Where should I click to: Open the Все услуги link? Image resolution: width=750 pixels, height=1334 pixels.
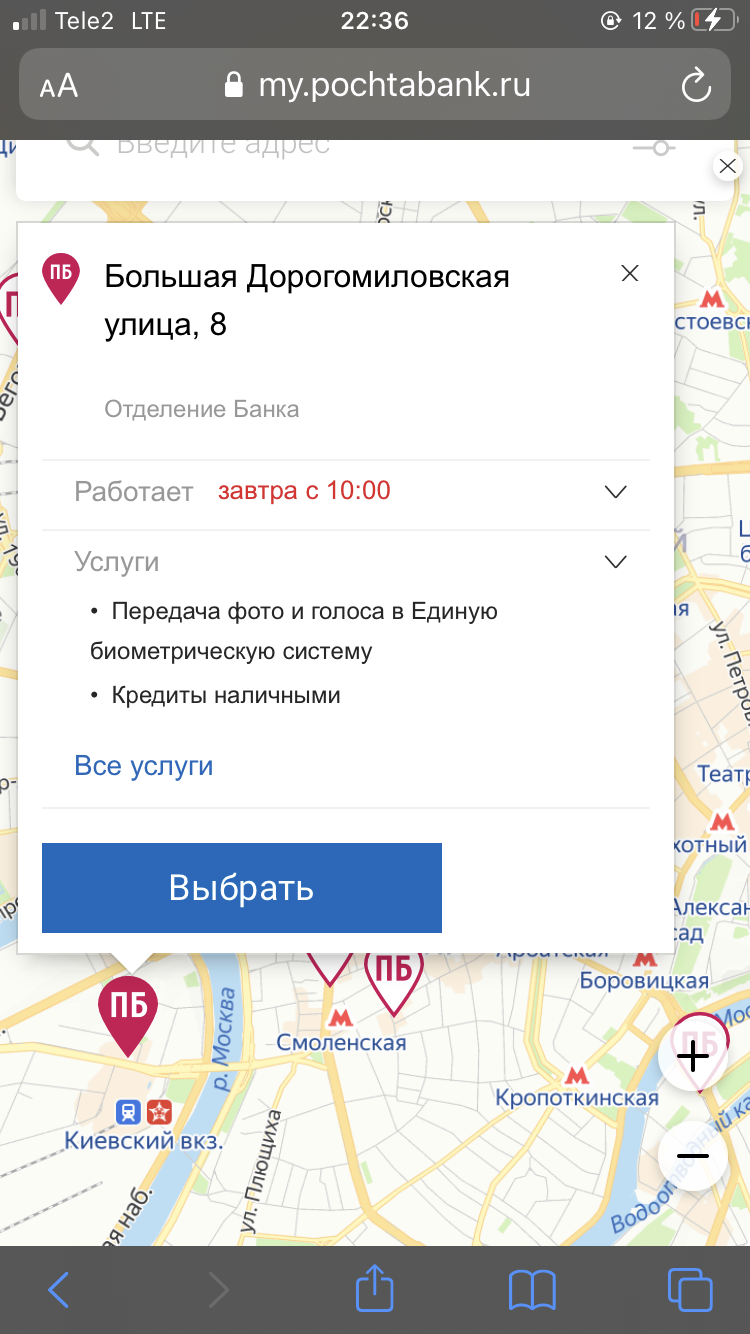pos(144,766)
